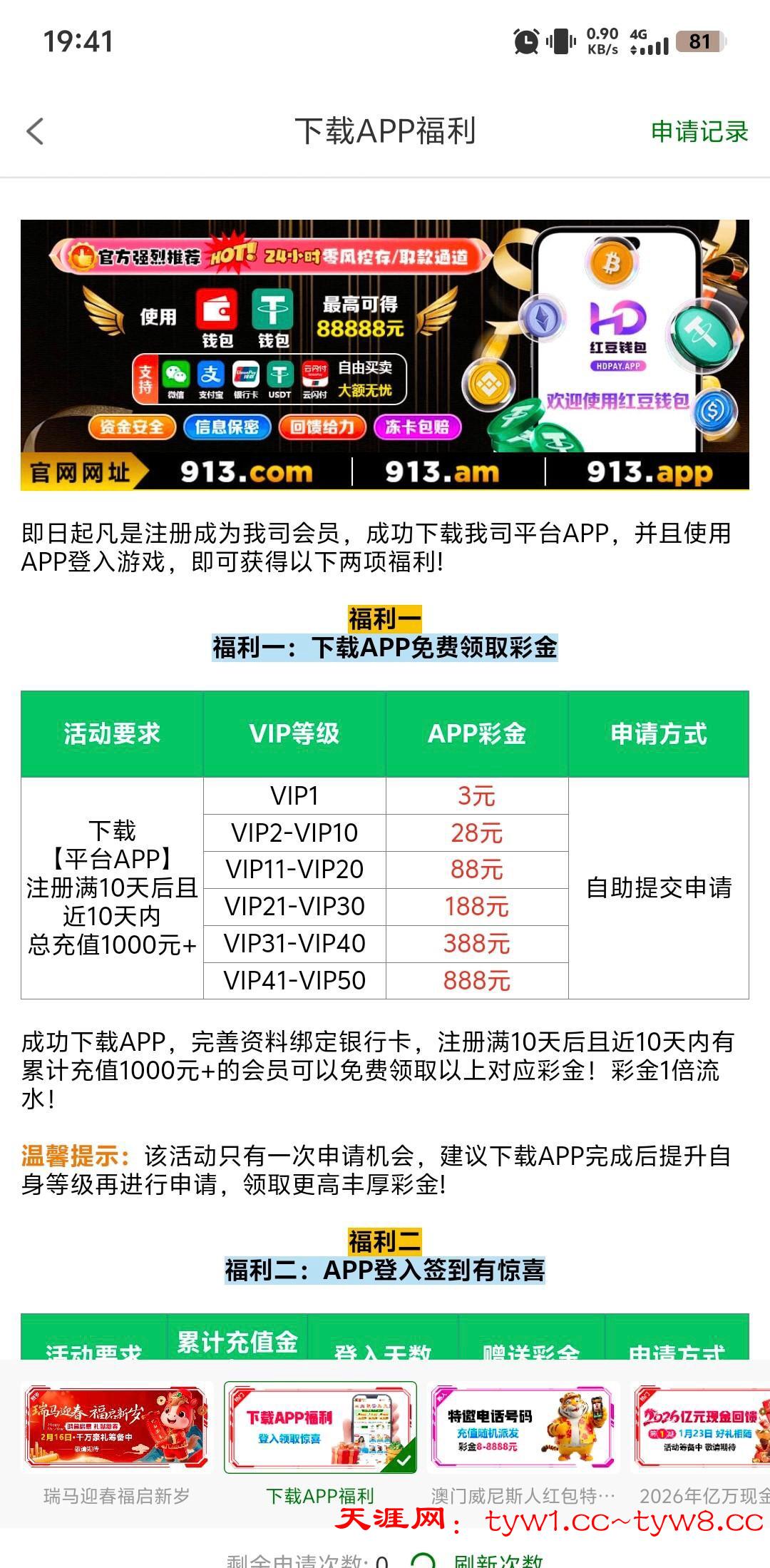Tap 刷新次数 to refresh remaining count
The image size is (770, 1568).
click(498, 1561)
